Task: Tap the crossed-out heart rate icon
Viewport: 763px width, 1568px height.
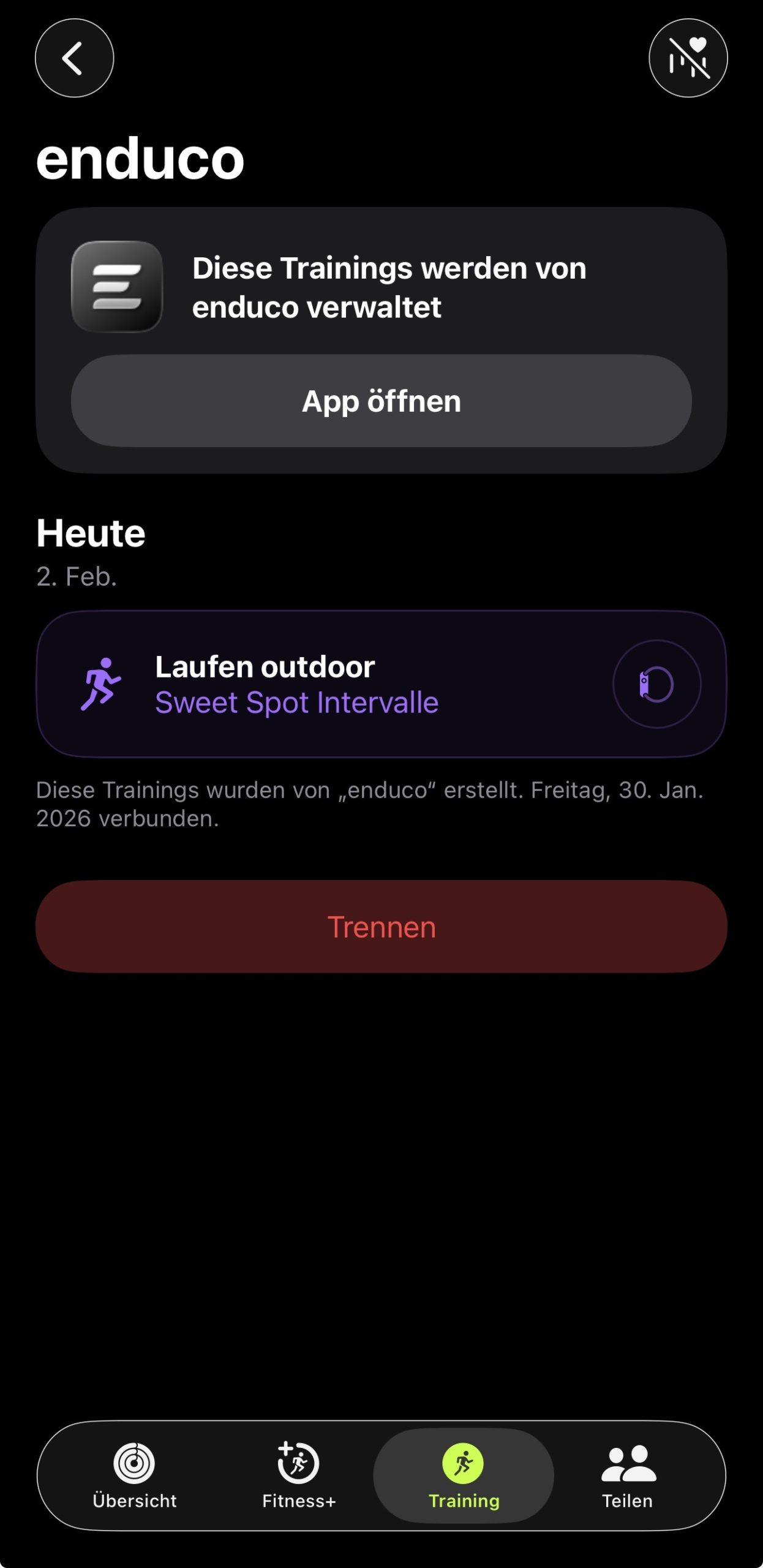Action: pyautogui.click(x=688, y=58)
